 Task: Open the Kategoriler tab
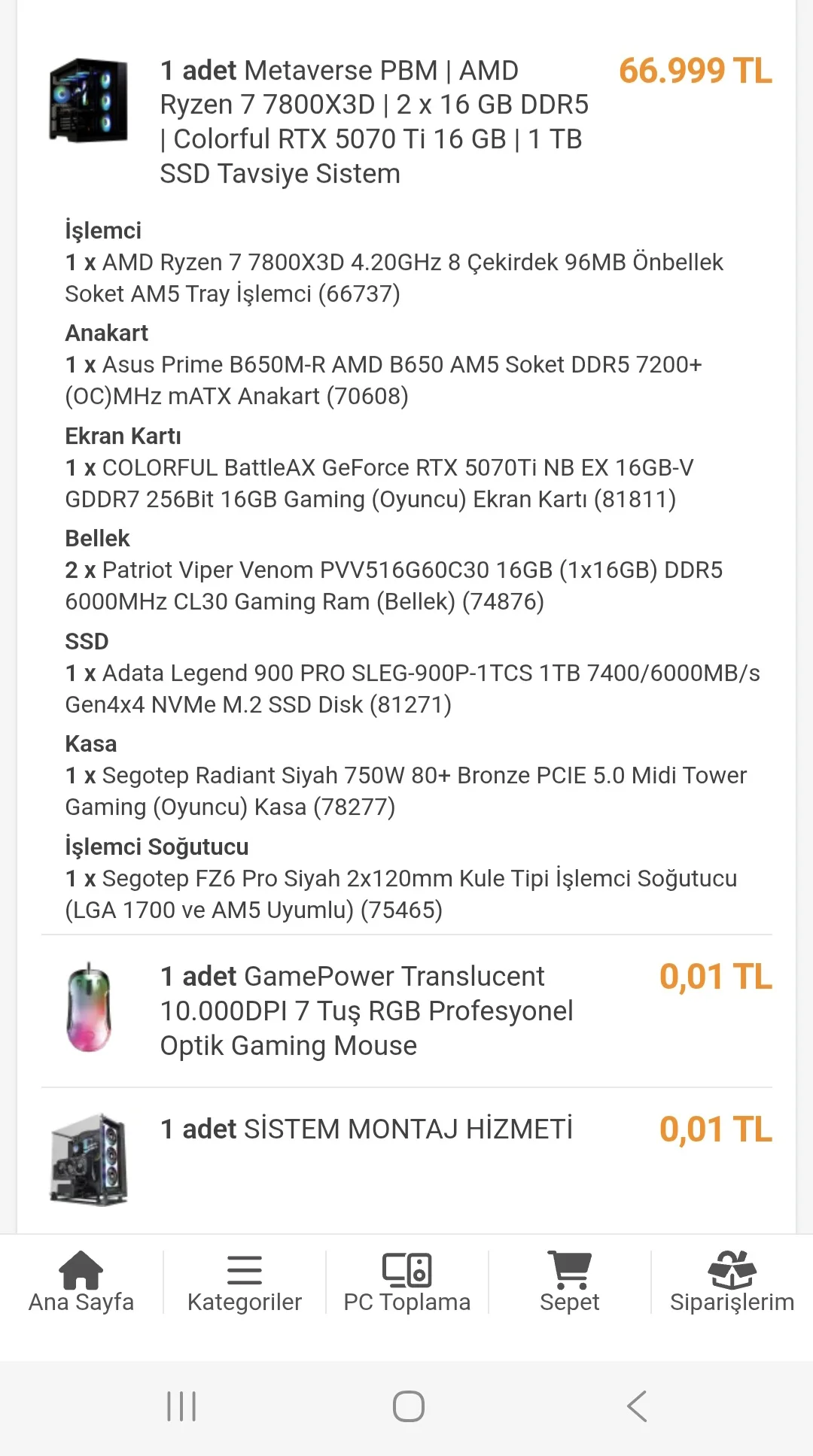(244, 1282)
